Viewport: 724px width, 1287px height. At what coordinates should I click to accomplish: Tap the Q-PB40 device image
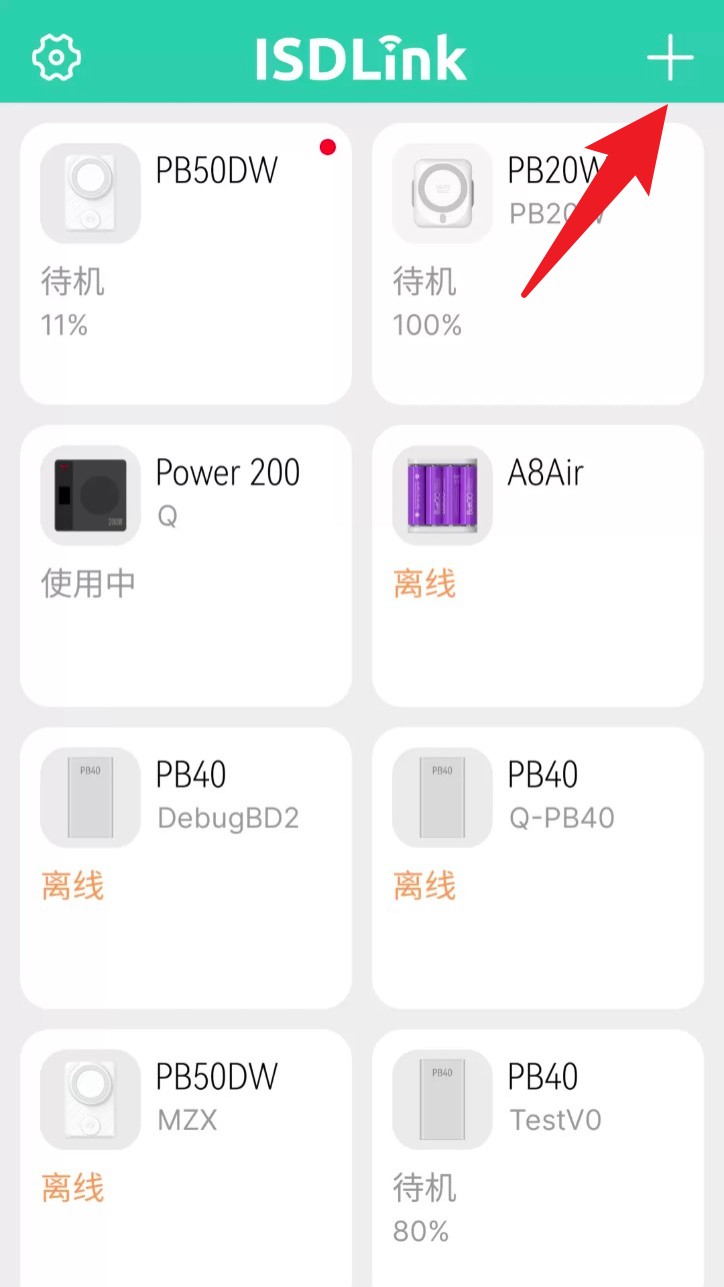click(x=442, y=796)
